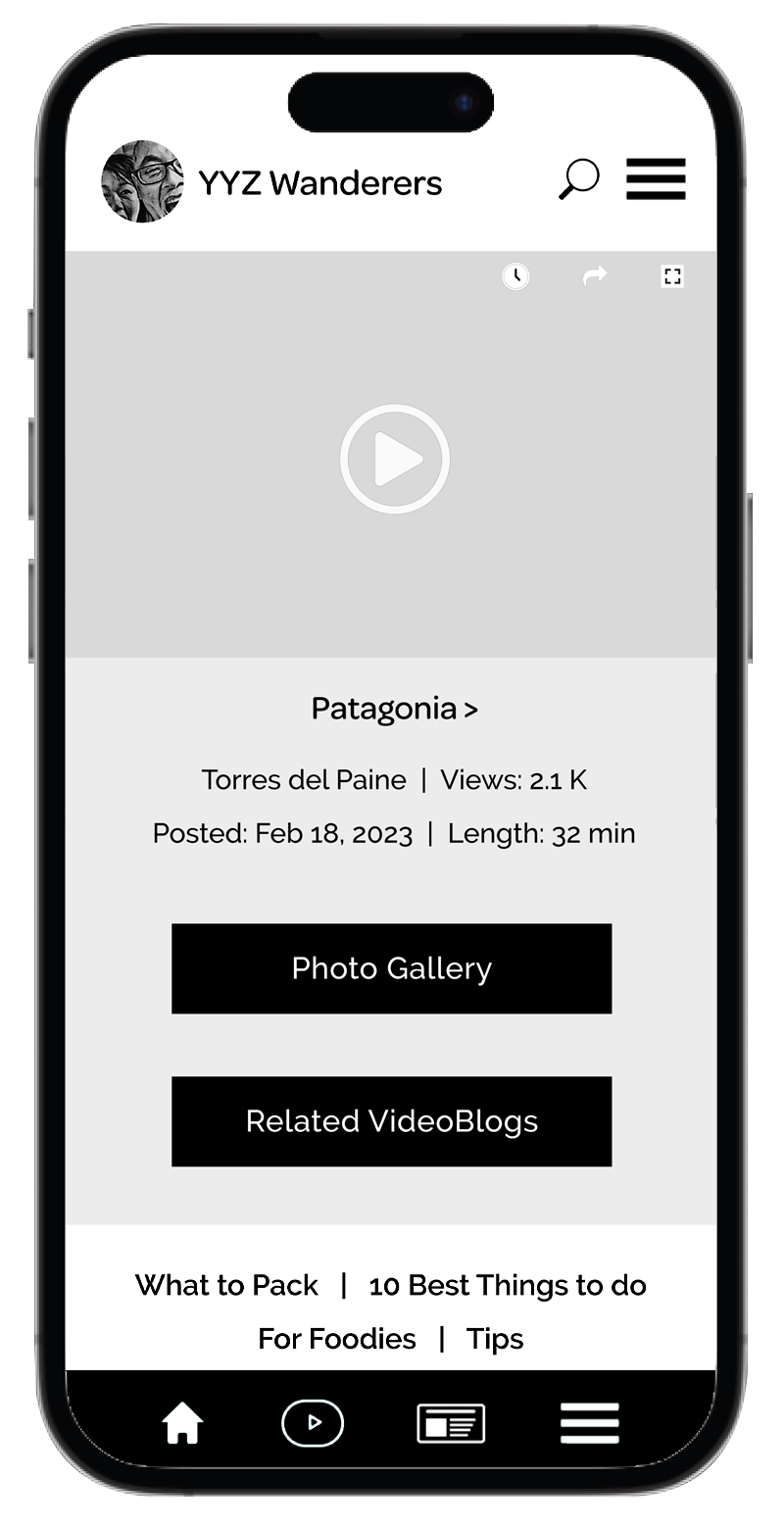Viewport: 784px width, 1529px height.
Task: Switch to the videos tab
Action: 313,1423
